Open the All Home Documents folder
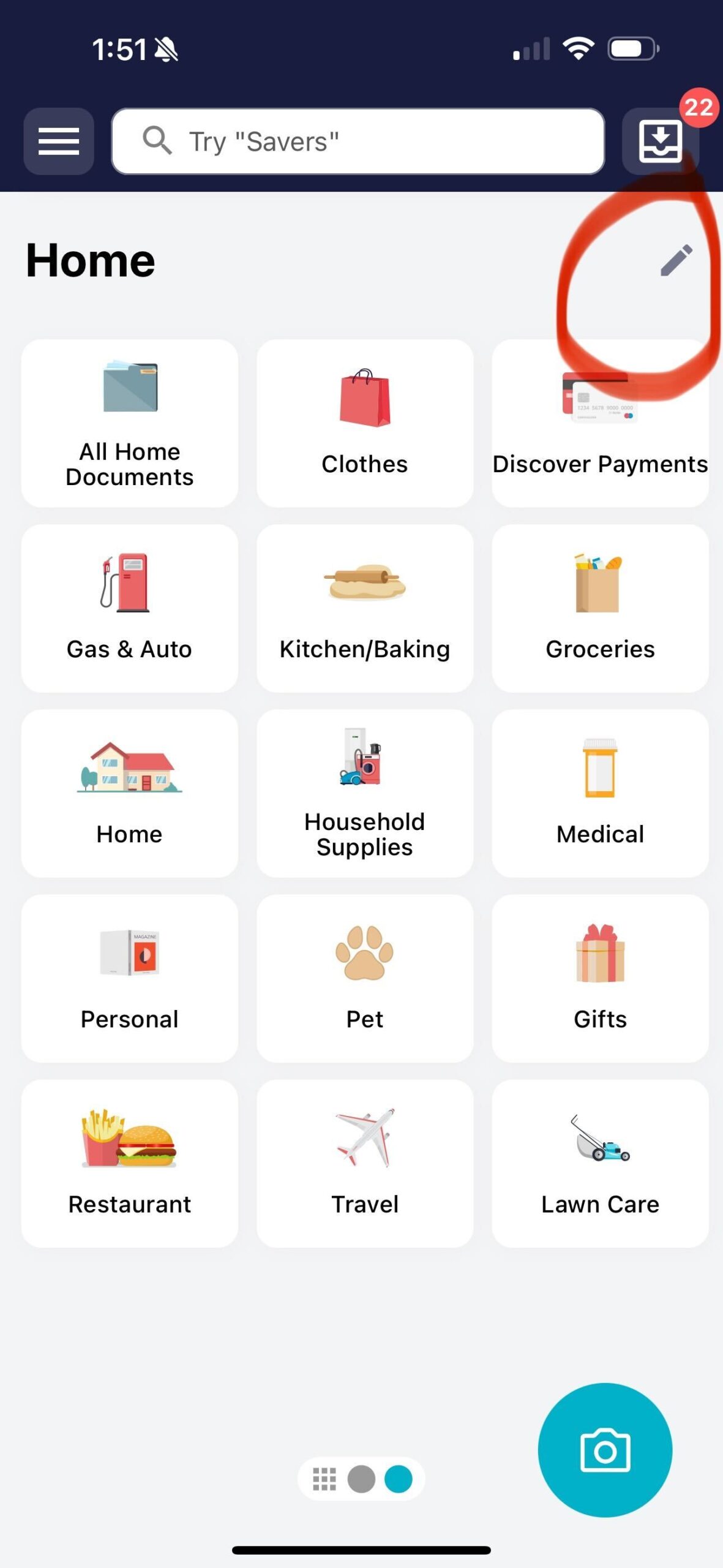This screenshot has height=1568, width=723. (130, 423)
